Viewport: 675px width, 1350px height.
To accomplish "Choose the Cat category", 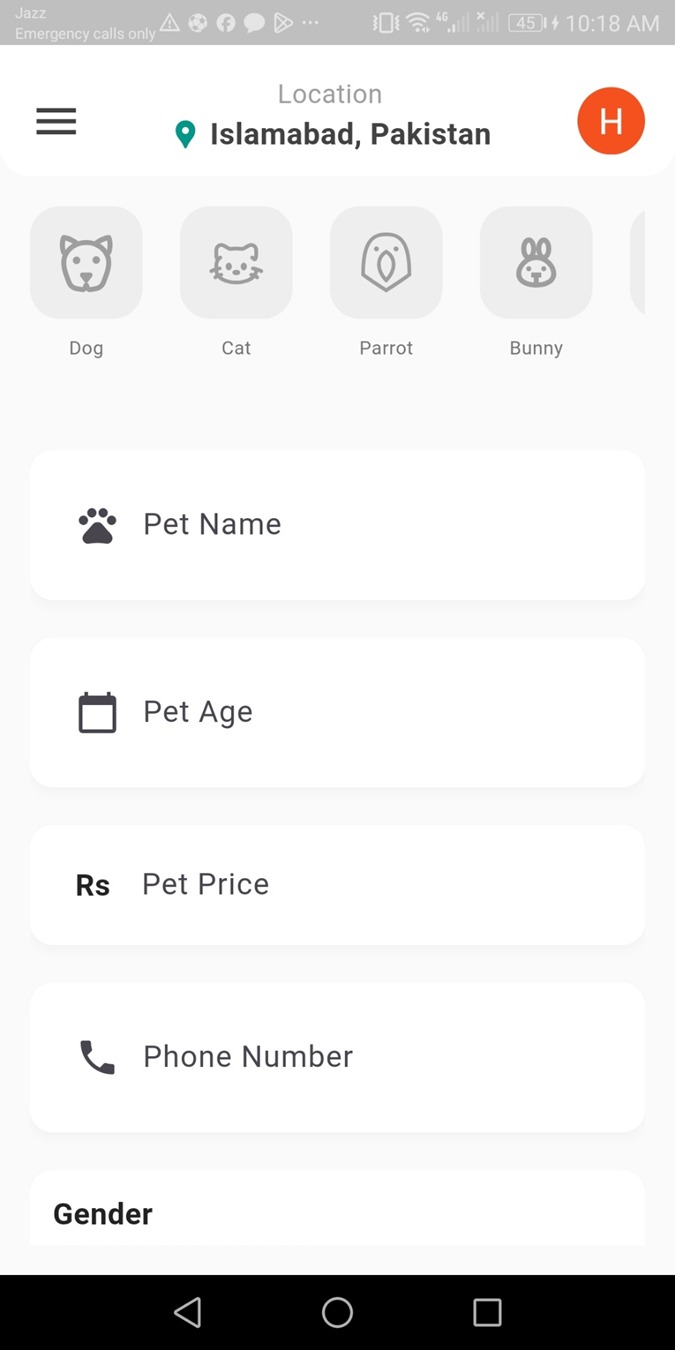I will click(x=236, y=263).
